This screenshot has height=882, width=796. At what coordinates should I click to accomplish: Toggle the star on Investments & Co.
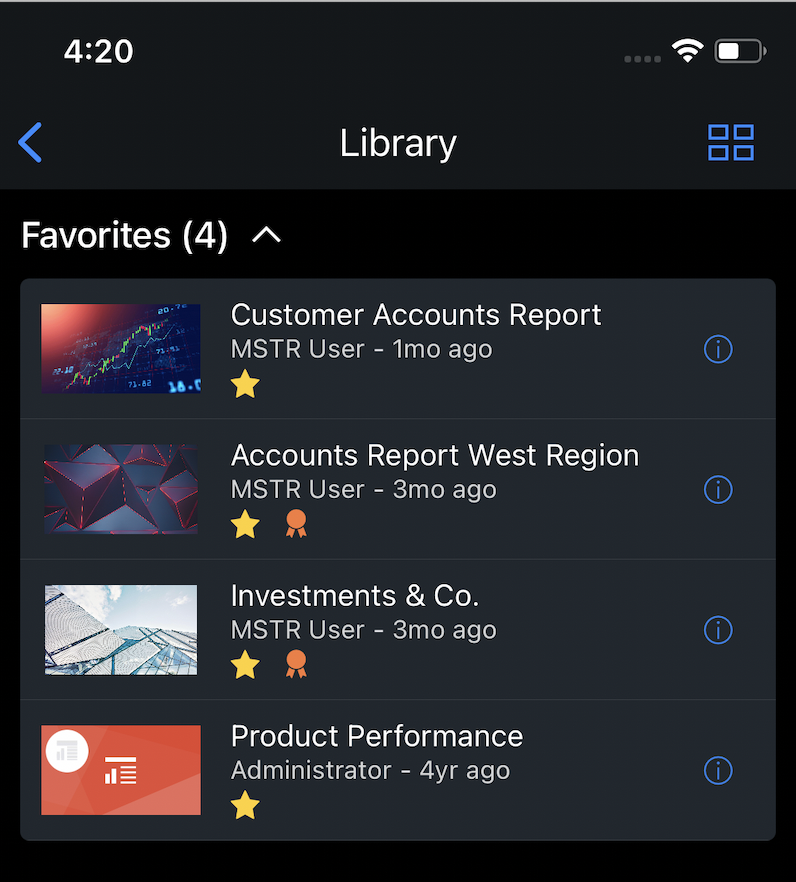pyautogui.click(x=245, y=665)
